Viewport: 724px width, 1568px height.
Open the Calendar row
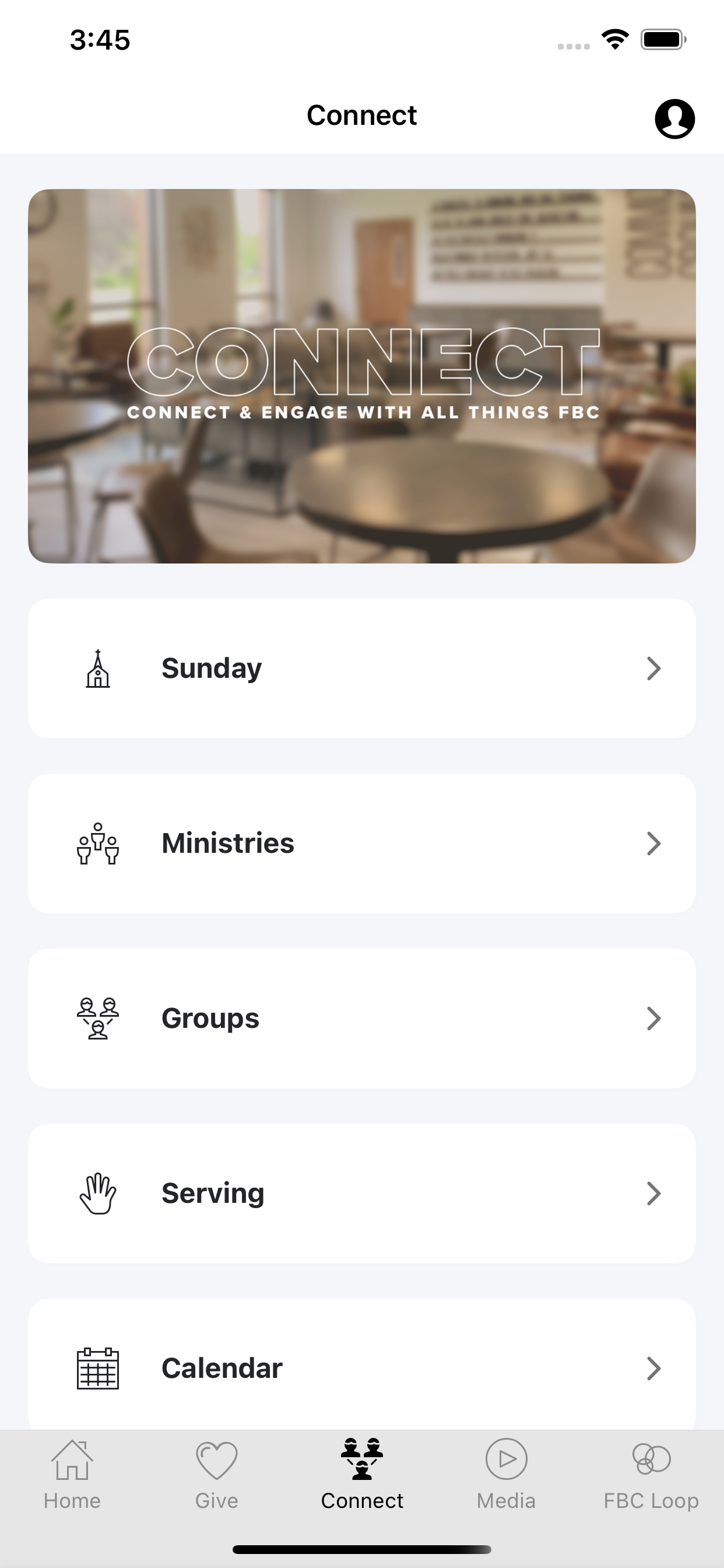tap(362, 1367)
